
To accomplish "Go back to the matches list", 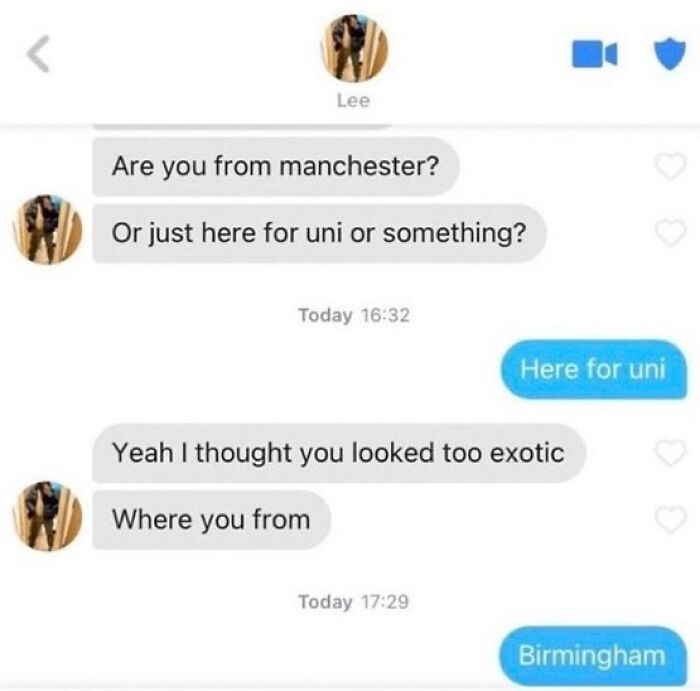I will [x=38, y=54].
